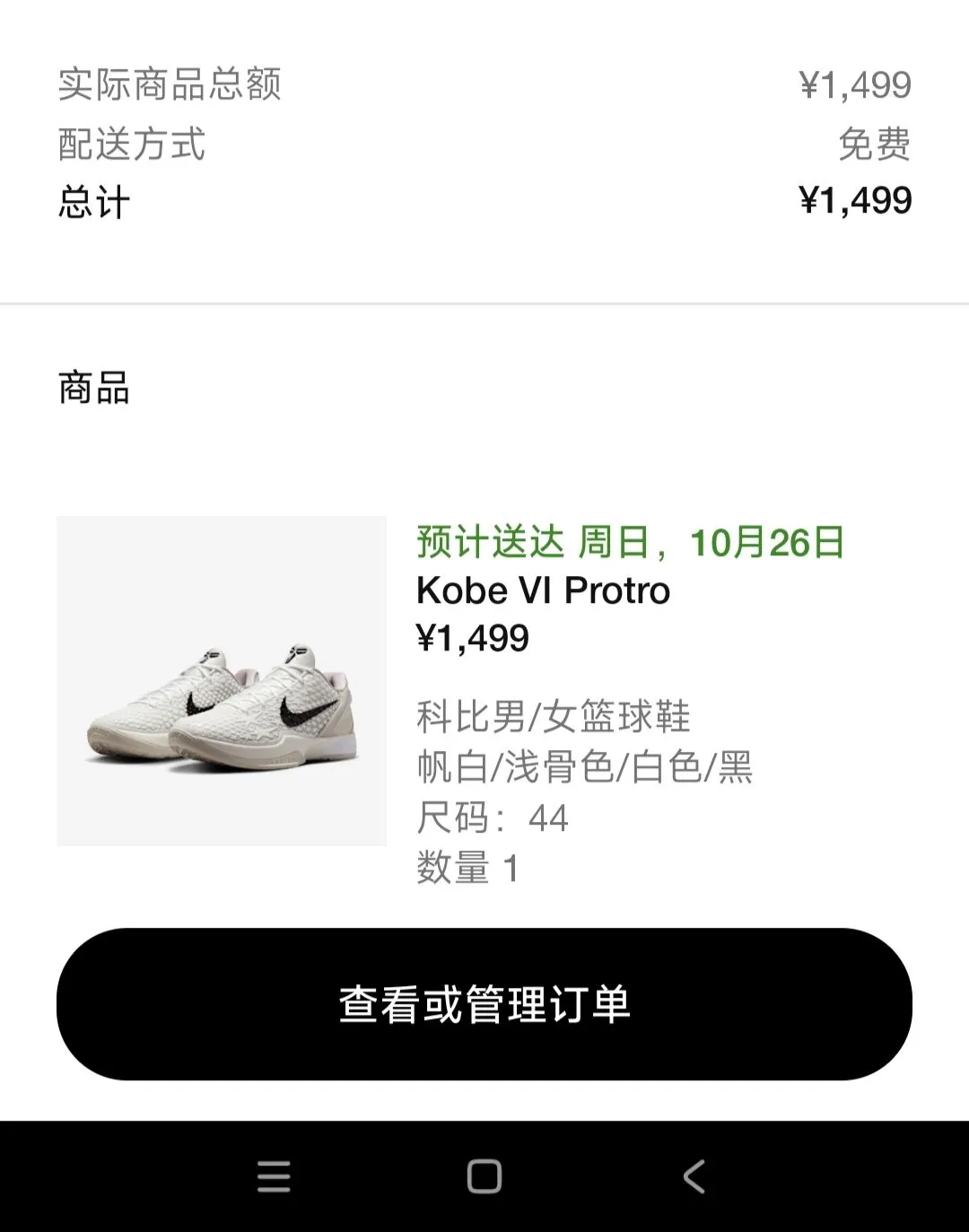Go back with the system back button
Screen dimensions: 969x1232
[x=694, y=1176]
